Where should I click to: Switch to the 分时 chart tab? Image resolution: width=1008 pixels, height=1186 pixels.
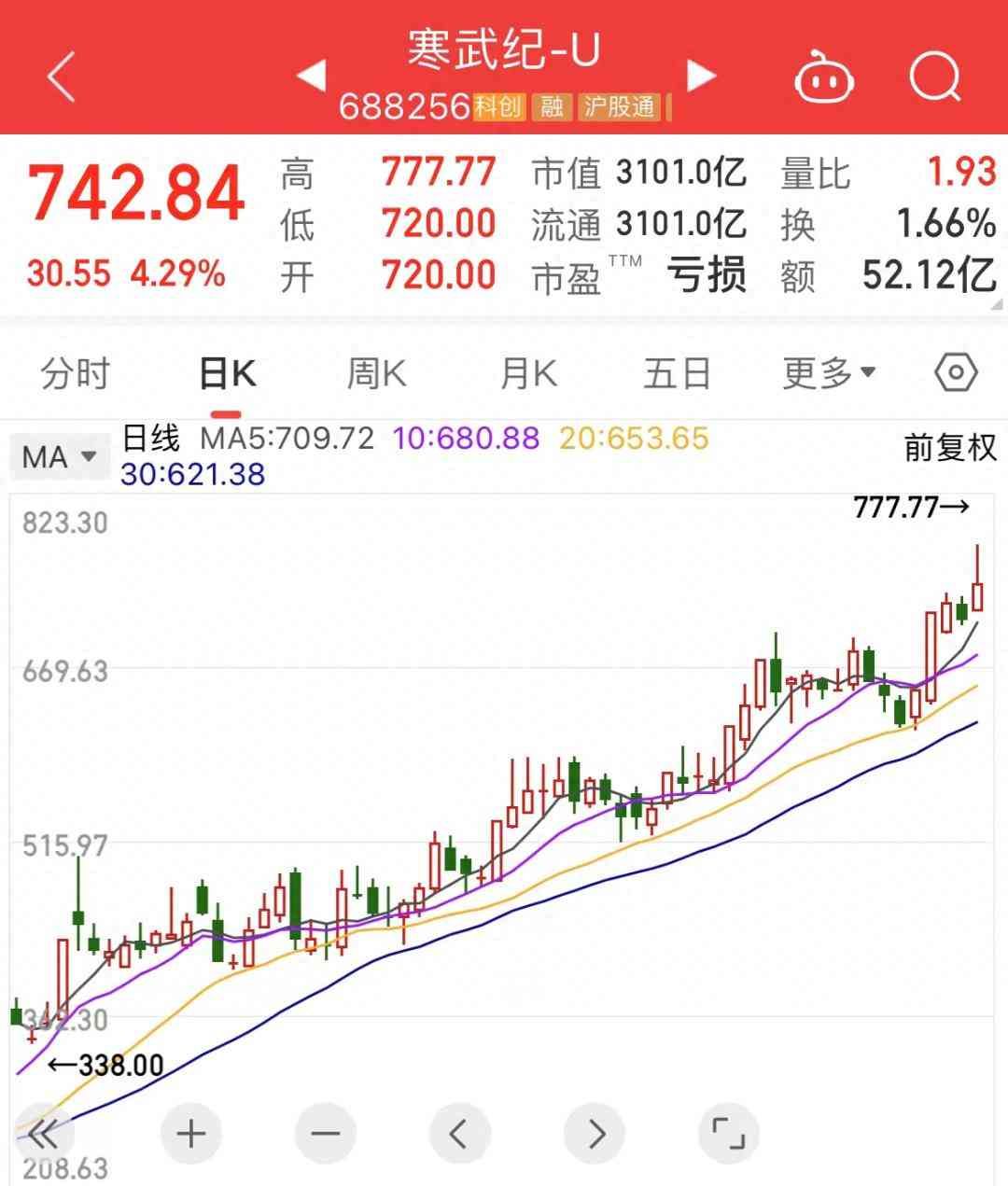tap(76, 374)
